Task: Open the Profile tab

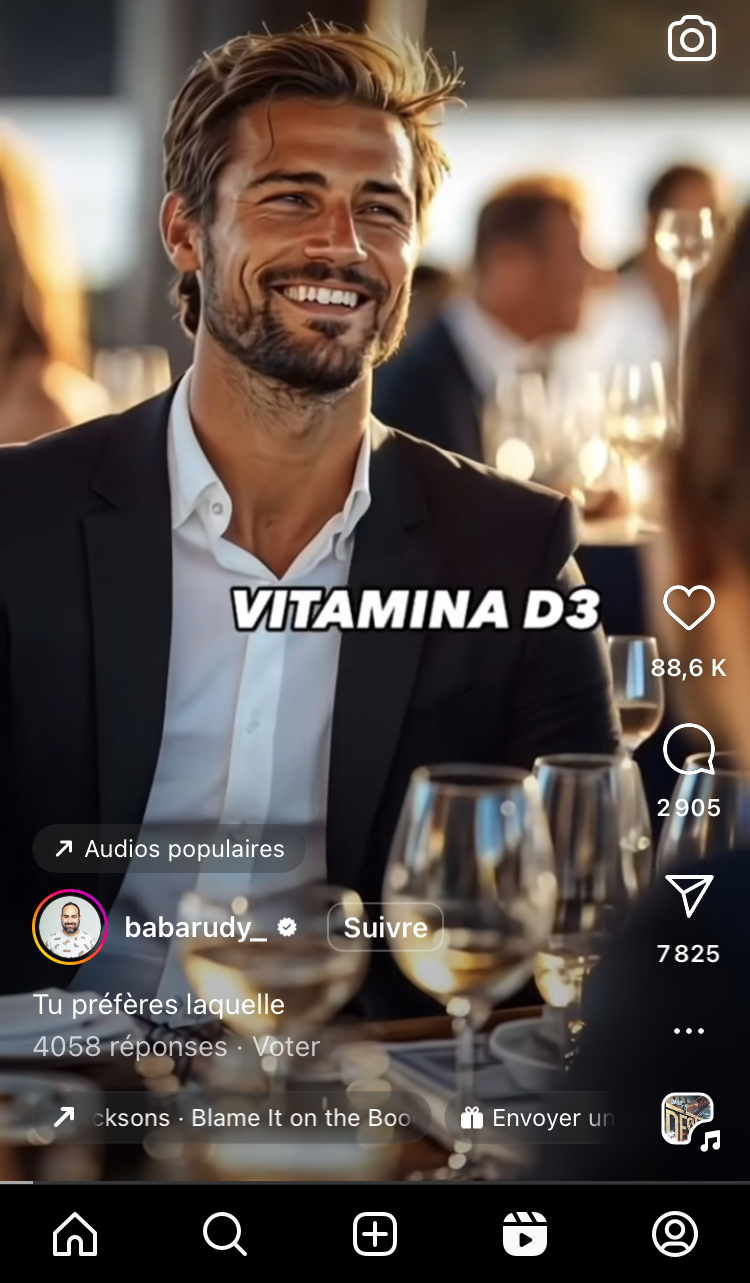Action: point(675,1234)
